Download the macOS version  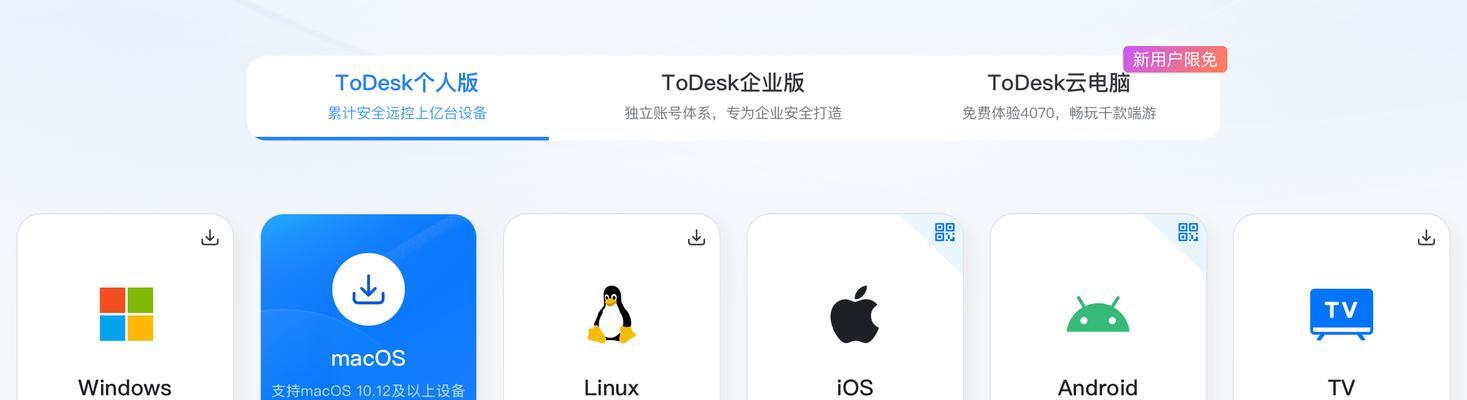coord(368,290)
